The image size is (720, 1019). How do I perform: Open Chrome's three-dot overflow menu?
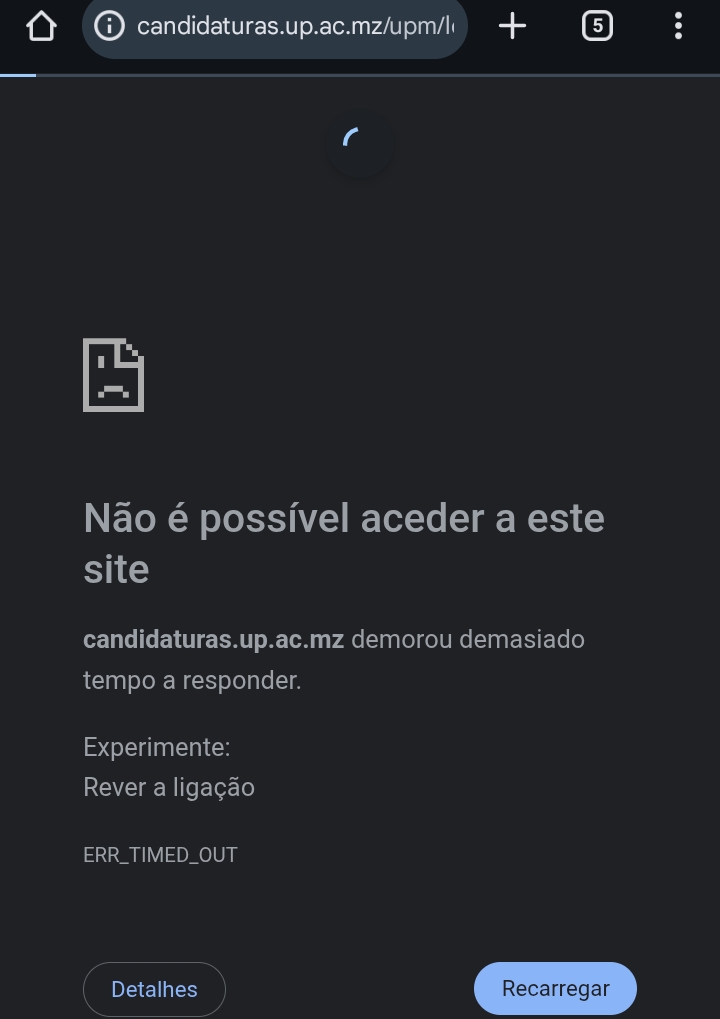pyautogui.click(x=678, y=26)
